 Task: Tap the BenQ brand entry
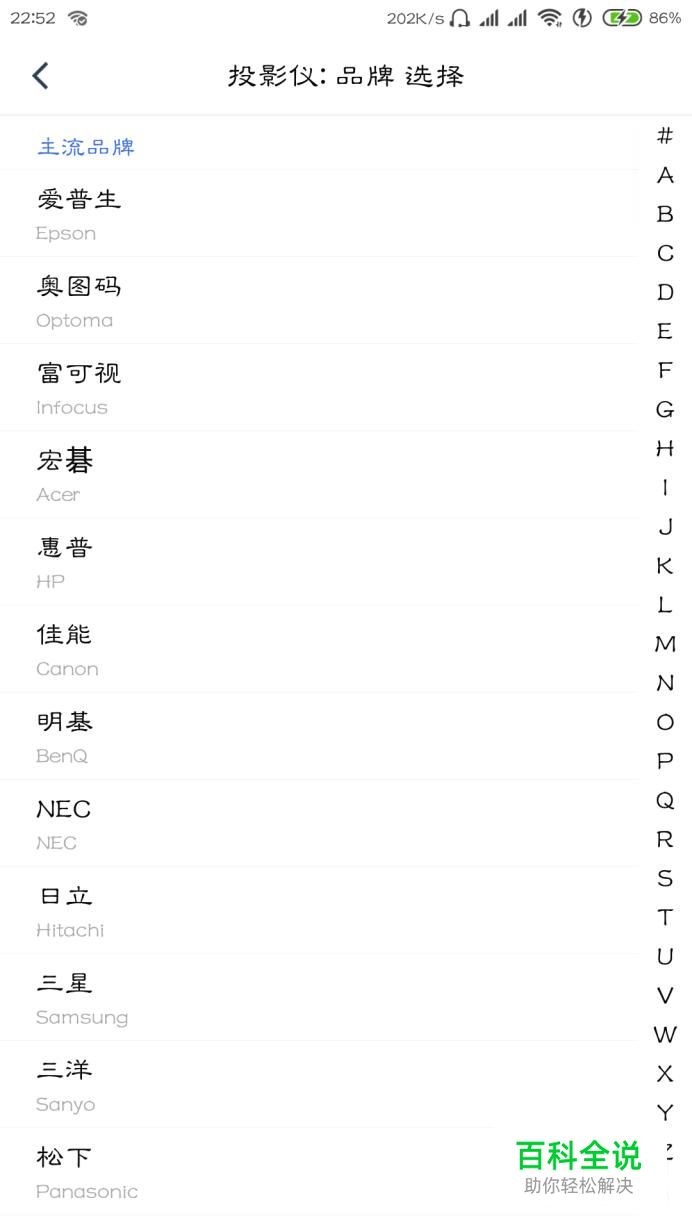300,736
